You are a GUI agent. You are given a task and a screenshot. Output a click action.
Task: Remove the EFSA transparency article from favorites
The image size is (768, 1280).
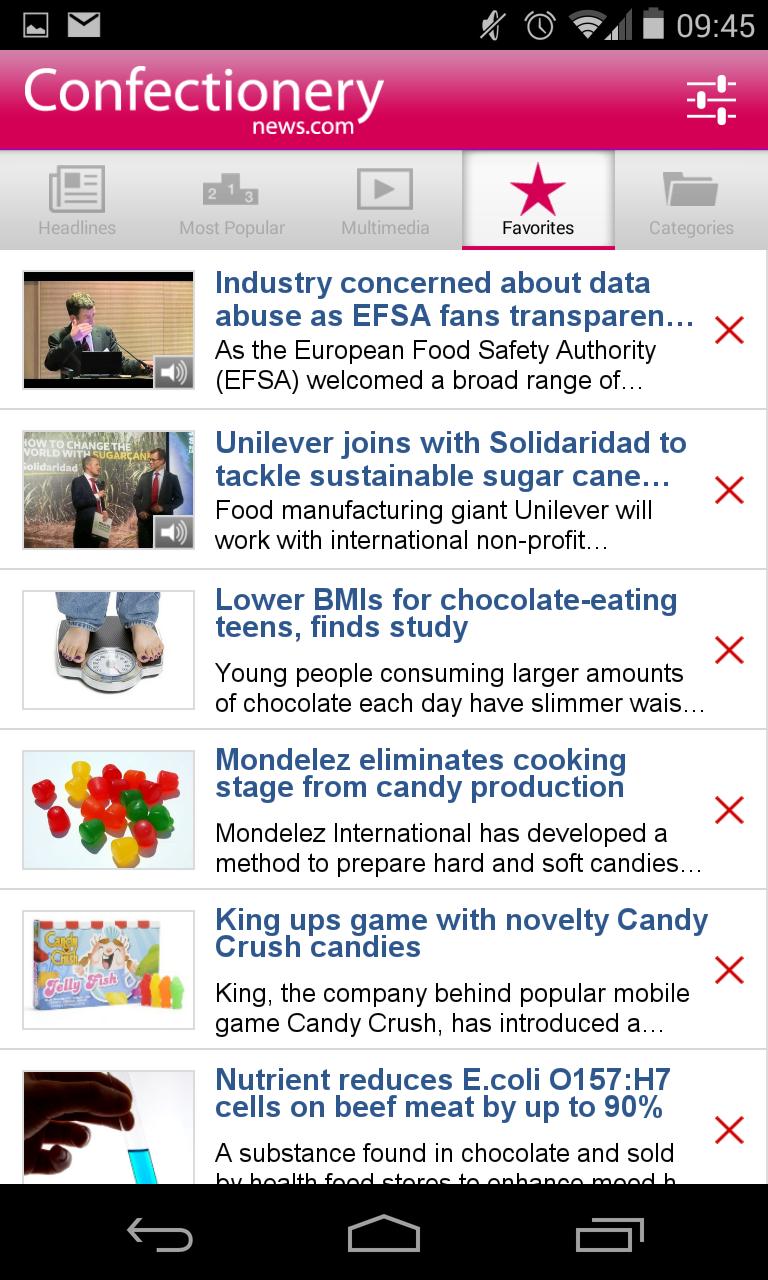pos(730,330)
